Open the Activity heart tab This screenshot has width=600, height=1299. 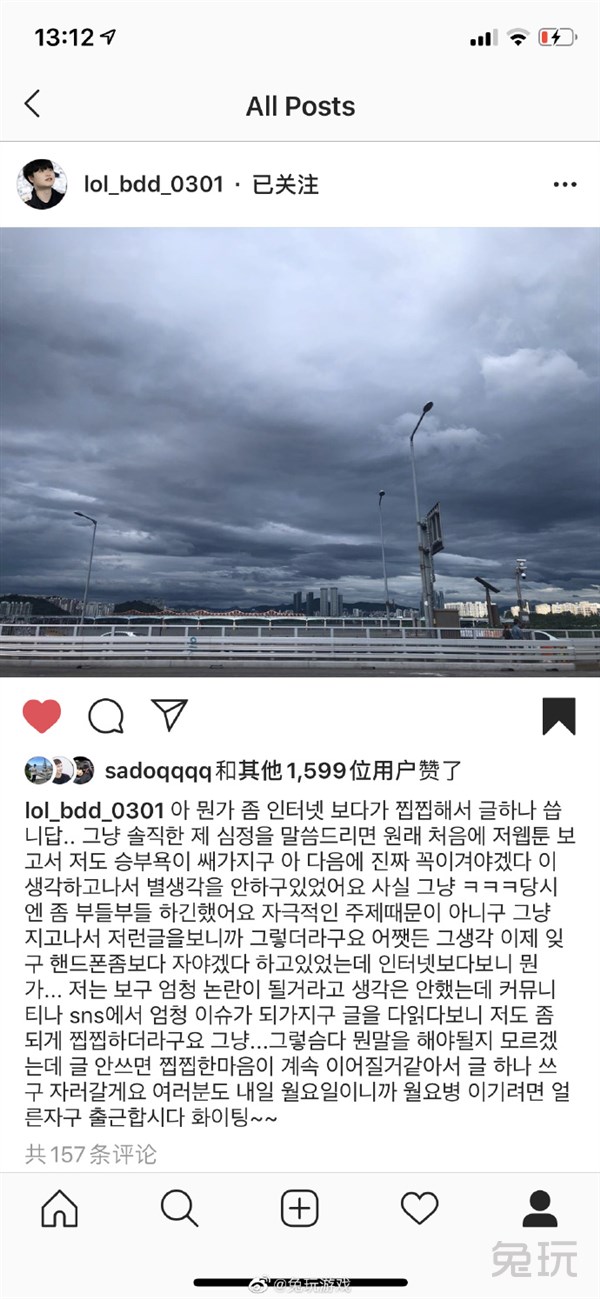(419, 1208)
